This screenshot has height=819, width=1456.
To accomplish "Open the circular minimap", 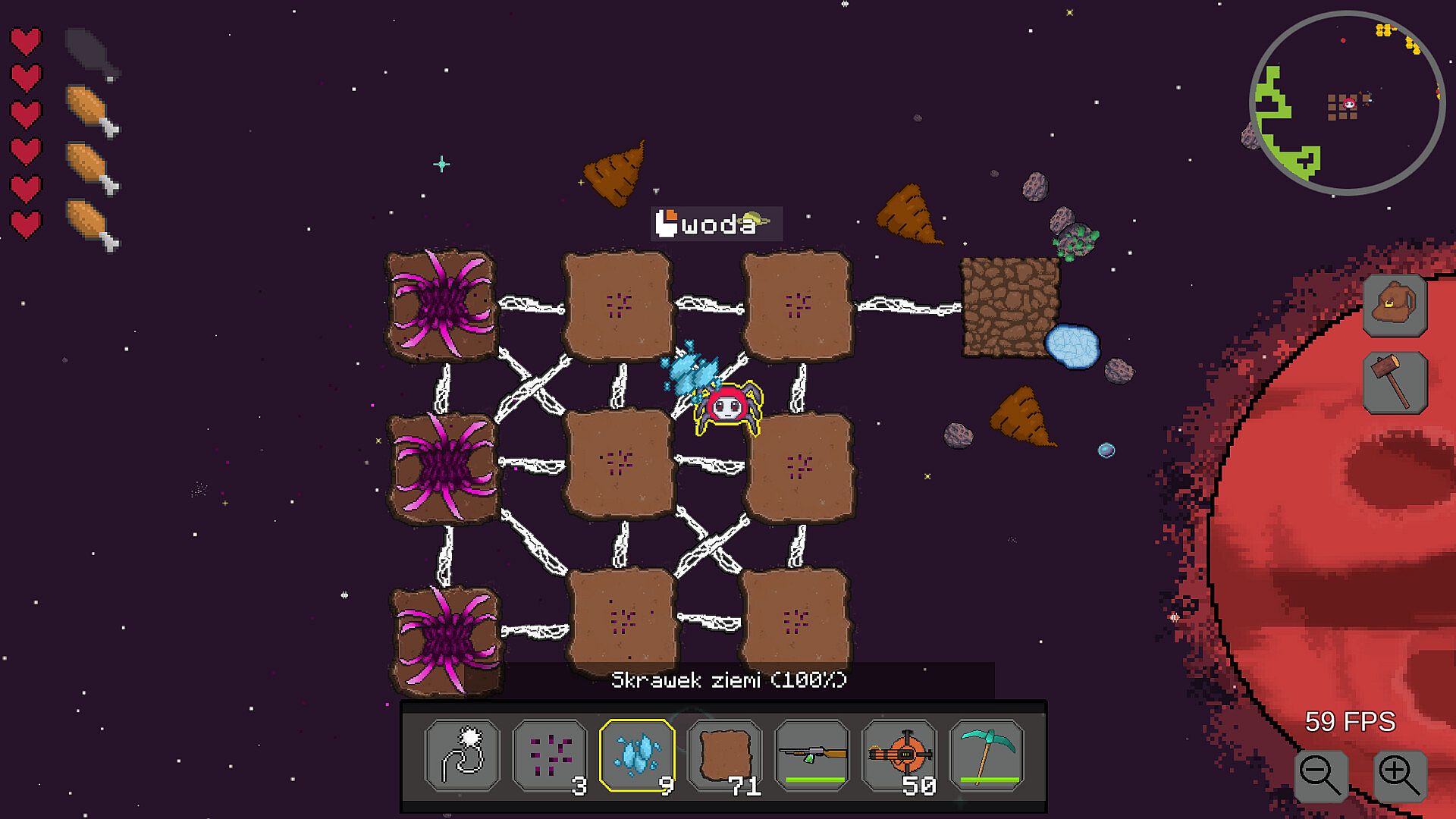I will [x=1347, y=102].
